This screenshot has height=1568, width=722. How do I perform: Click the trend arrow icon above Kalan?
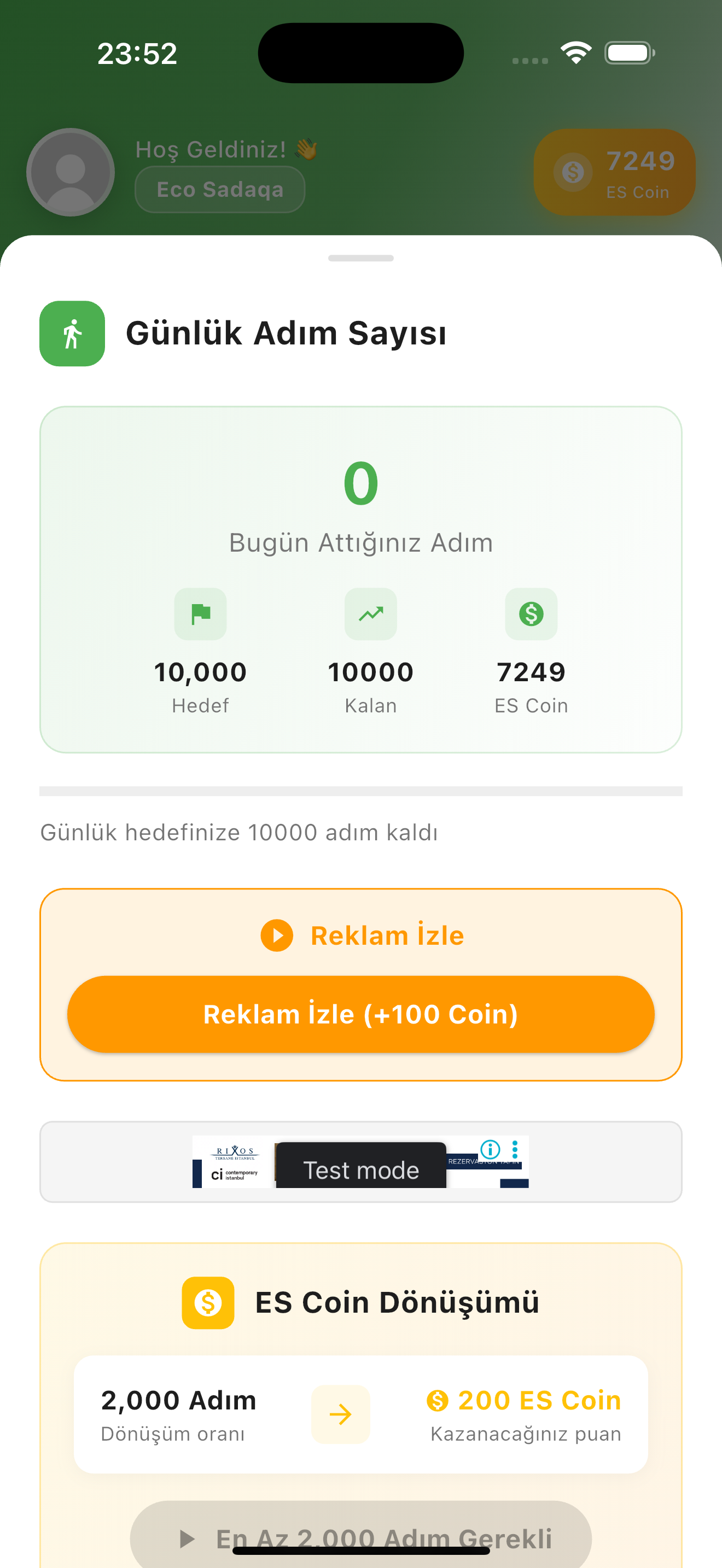coord(370,614)
